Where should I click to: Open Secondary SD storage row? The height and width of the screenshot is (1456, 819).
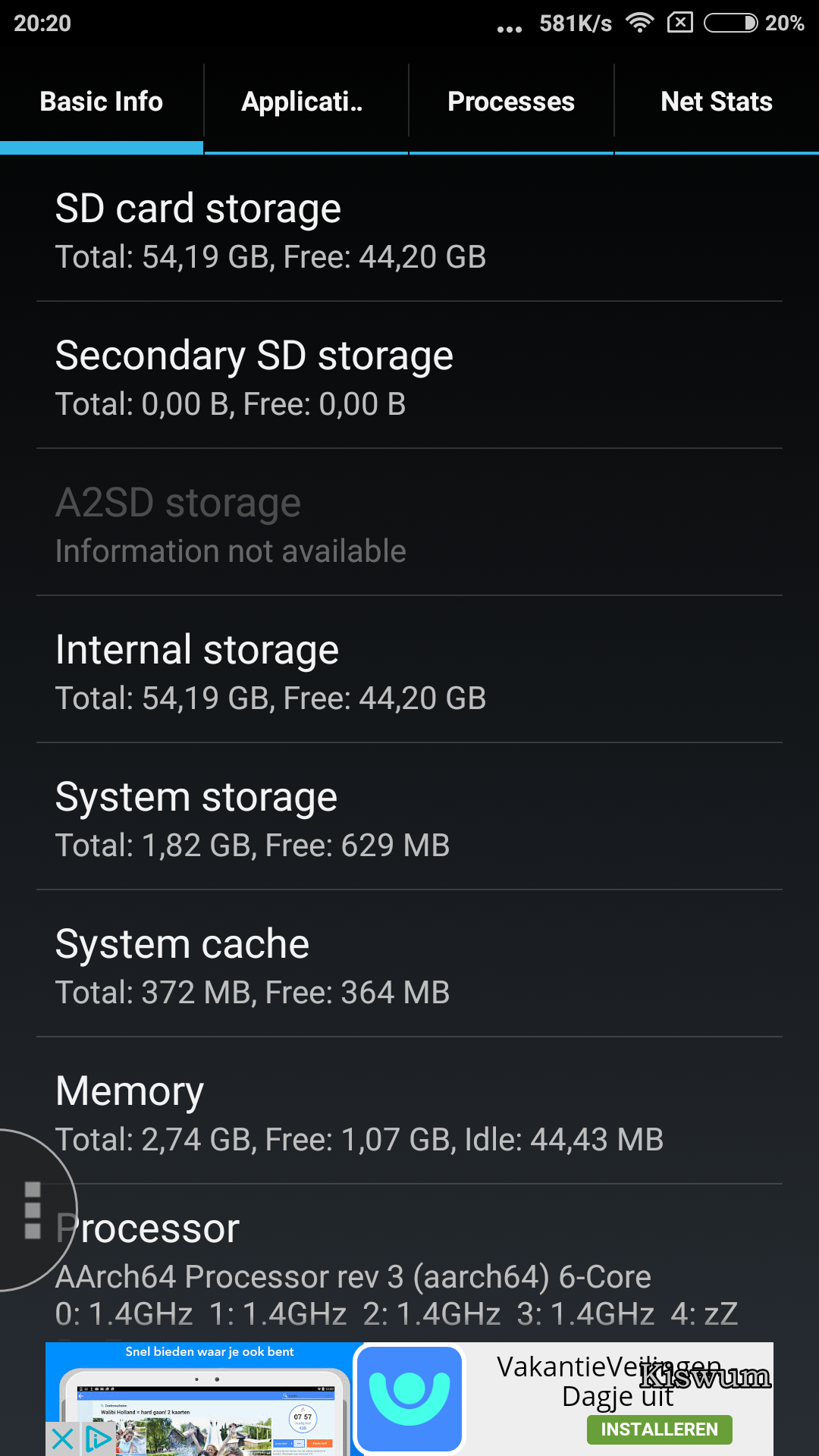[x=409, y=375]
